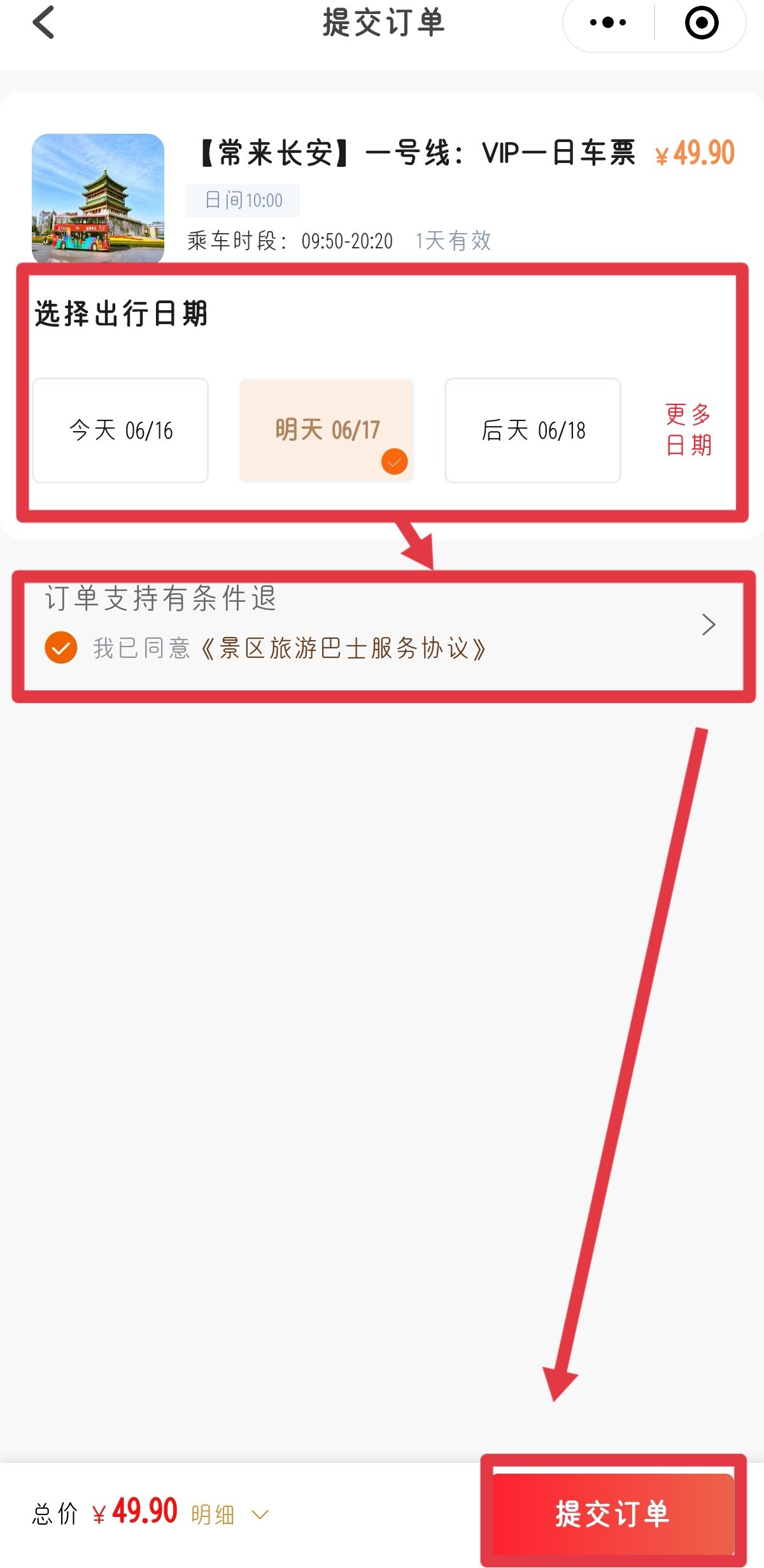Go back from the 提交订单 page
The image size is (764, 1568).
click(x=43, y=23)
